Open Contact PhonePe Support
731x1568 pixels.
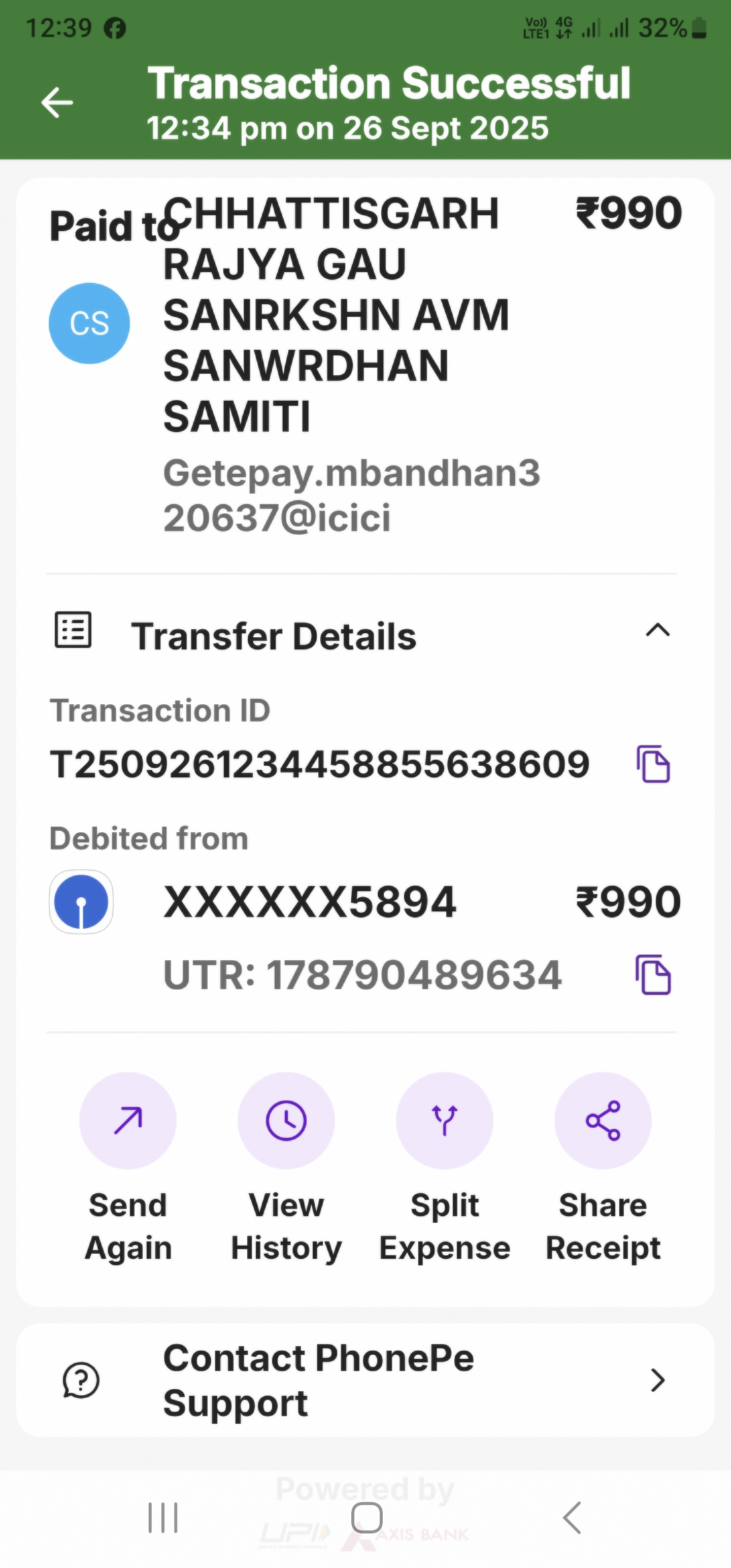tap(365, 1380)
